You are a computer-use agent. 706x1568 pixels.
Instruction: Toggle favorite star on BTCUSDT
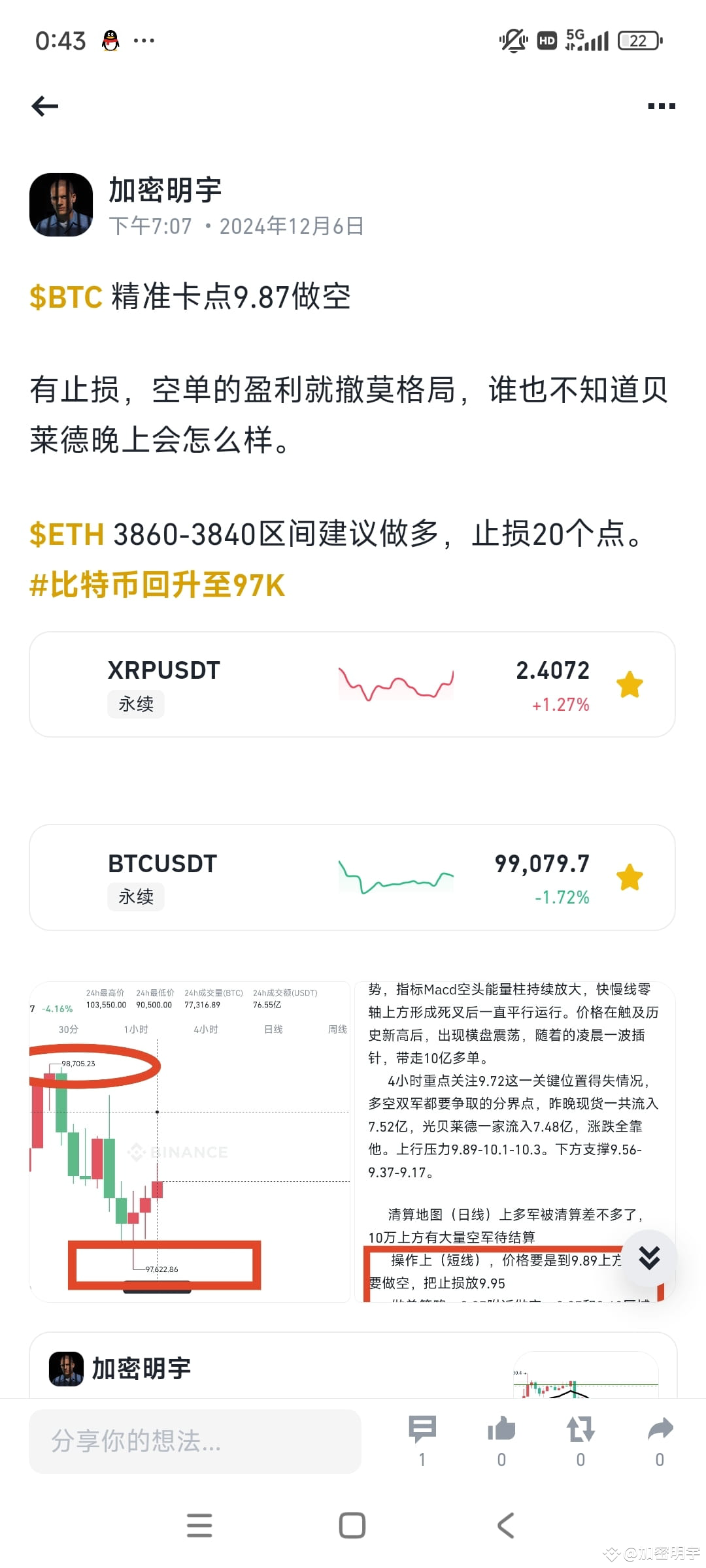(630, 877)
